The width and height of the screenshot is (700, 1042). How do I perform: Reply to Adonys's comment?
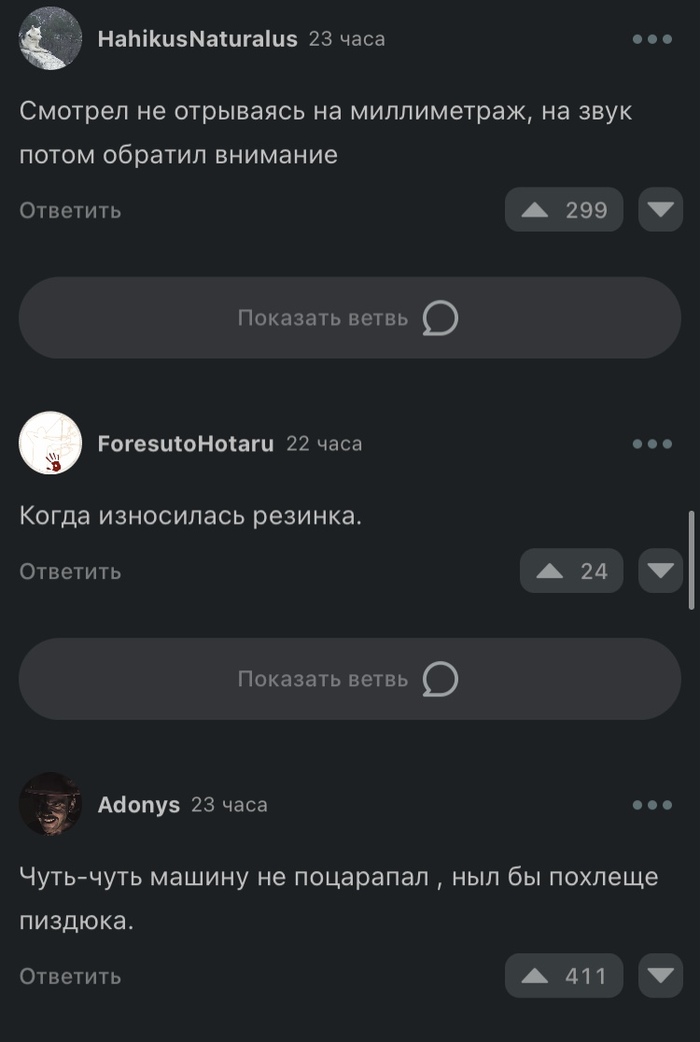pyautogui.click(x=70, y=976)
